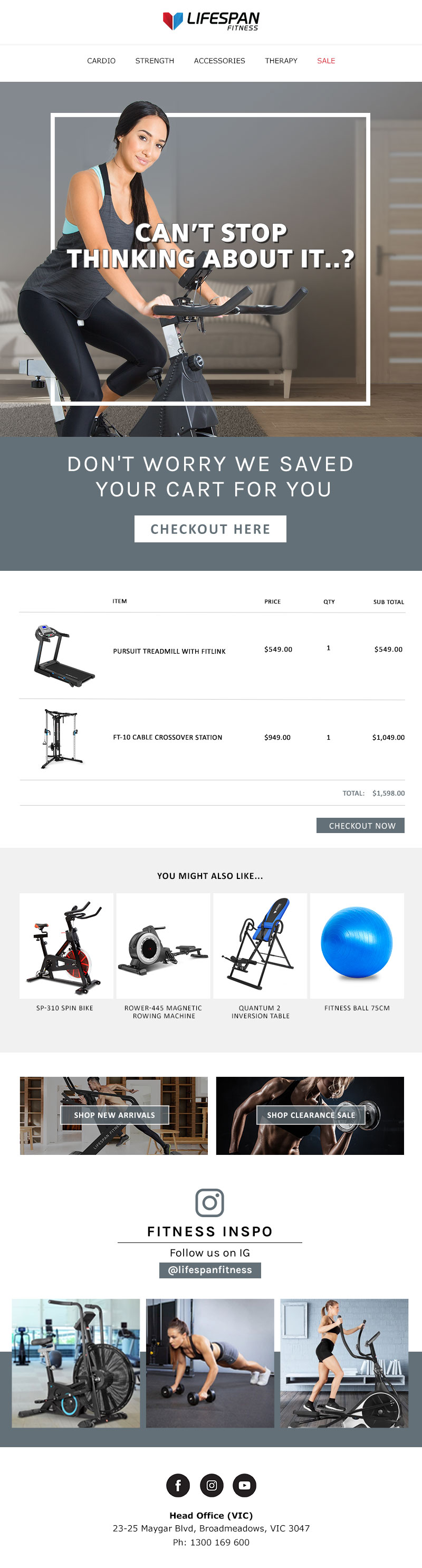This screenshot has width=422, height=1568.
Task: Open the Instagram icon in footer
Action: [212, 1485]
